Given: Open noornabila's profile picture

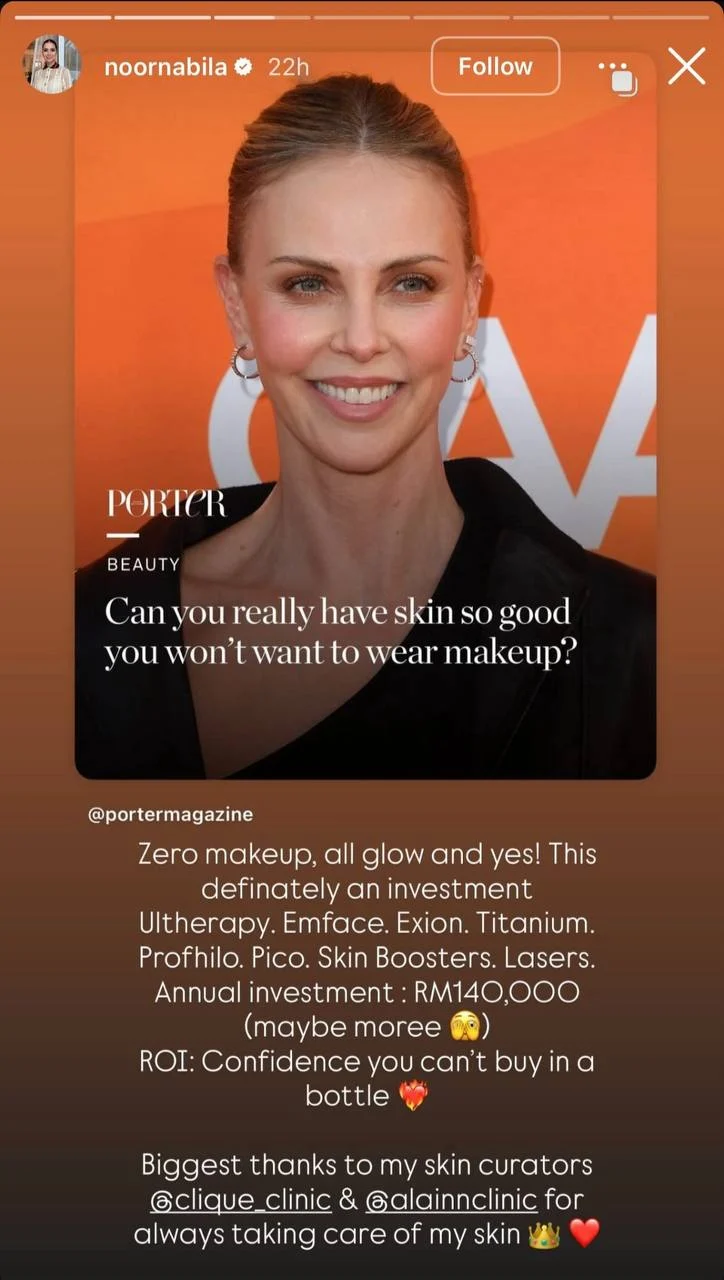Looking at the screenshot, I should coord(51,66).
